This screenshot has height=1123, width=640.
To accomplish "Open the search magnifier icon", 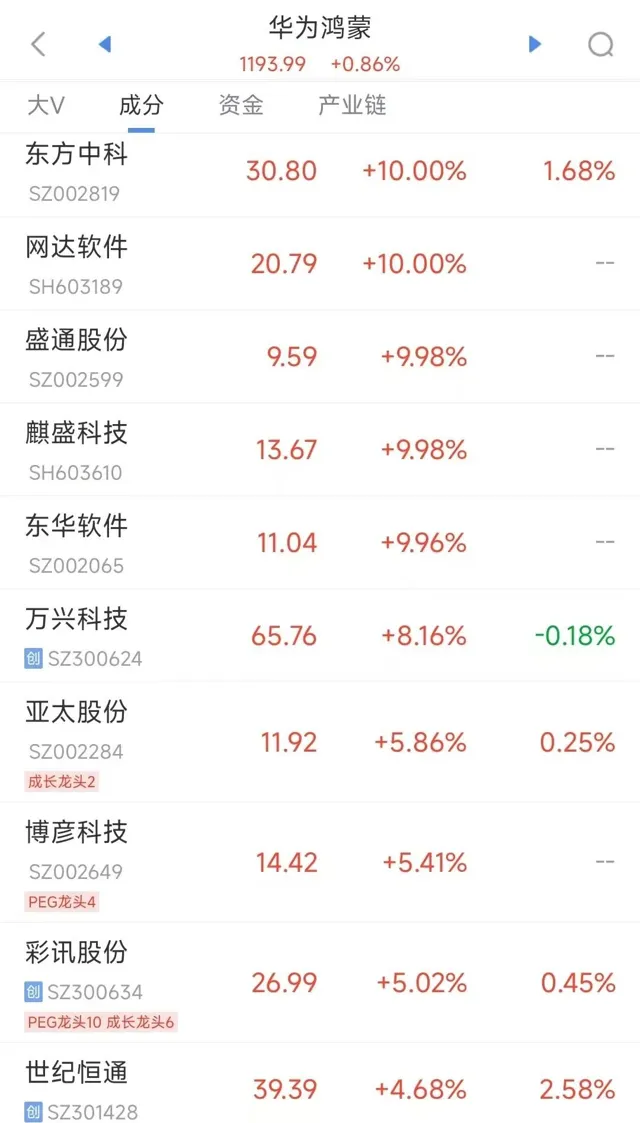I will click(x=601, y=45).
